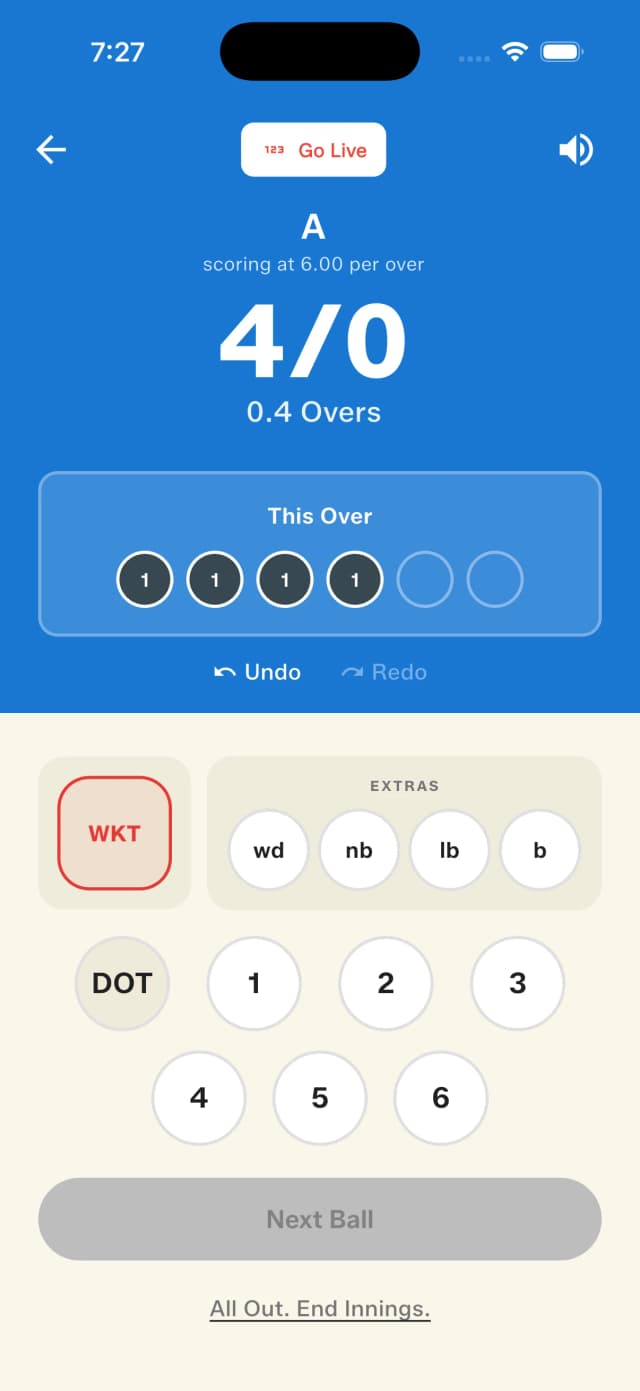Add a bye with b

540,850
